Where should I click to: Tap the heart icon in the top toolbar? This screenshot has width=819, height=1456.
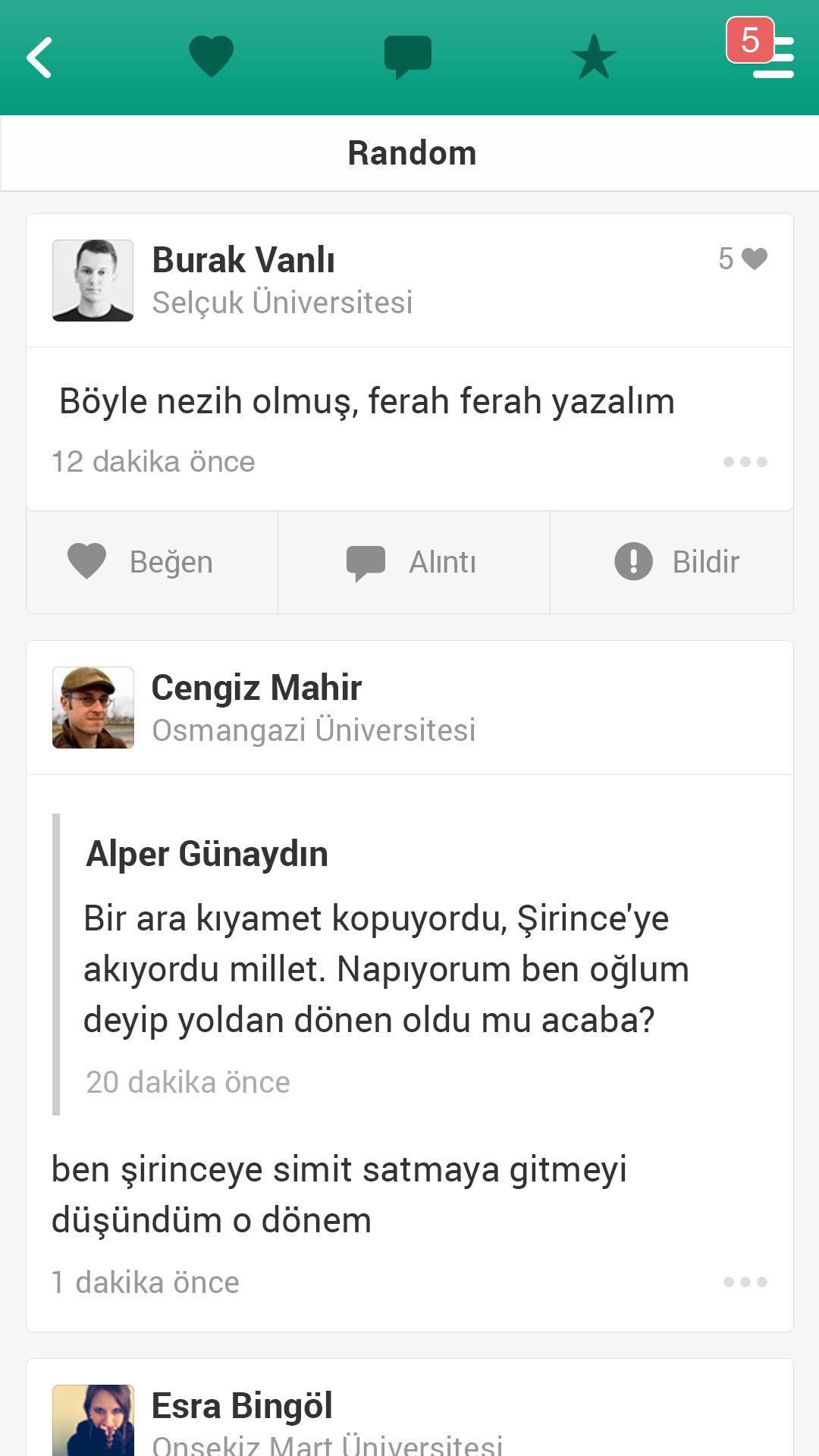tap(212, 55)
